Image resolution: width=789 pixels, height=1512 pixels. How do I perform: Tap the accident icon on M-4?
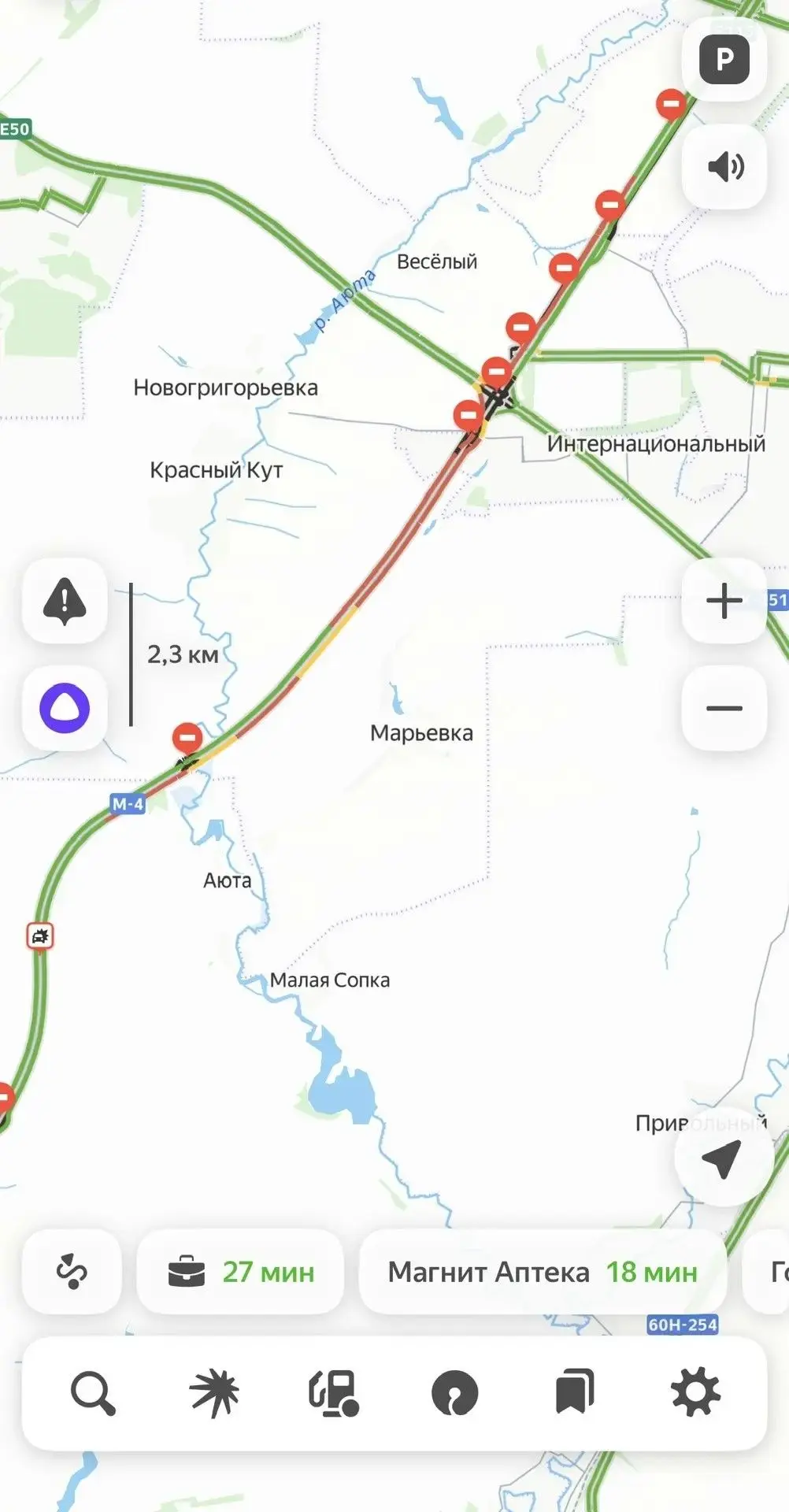click(39, 936)
